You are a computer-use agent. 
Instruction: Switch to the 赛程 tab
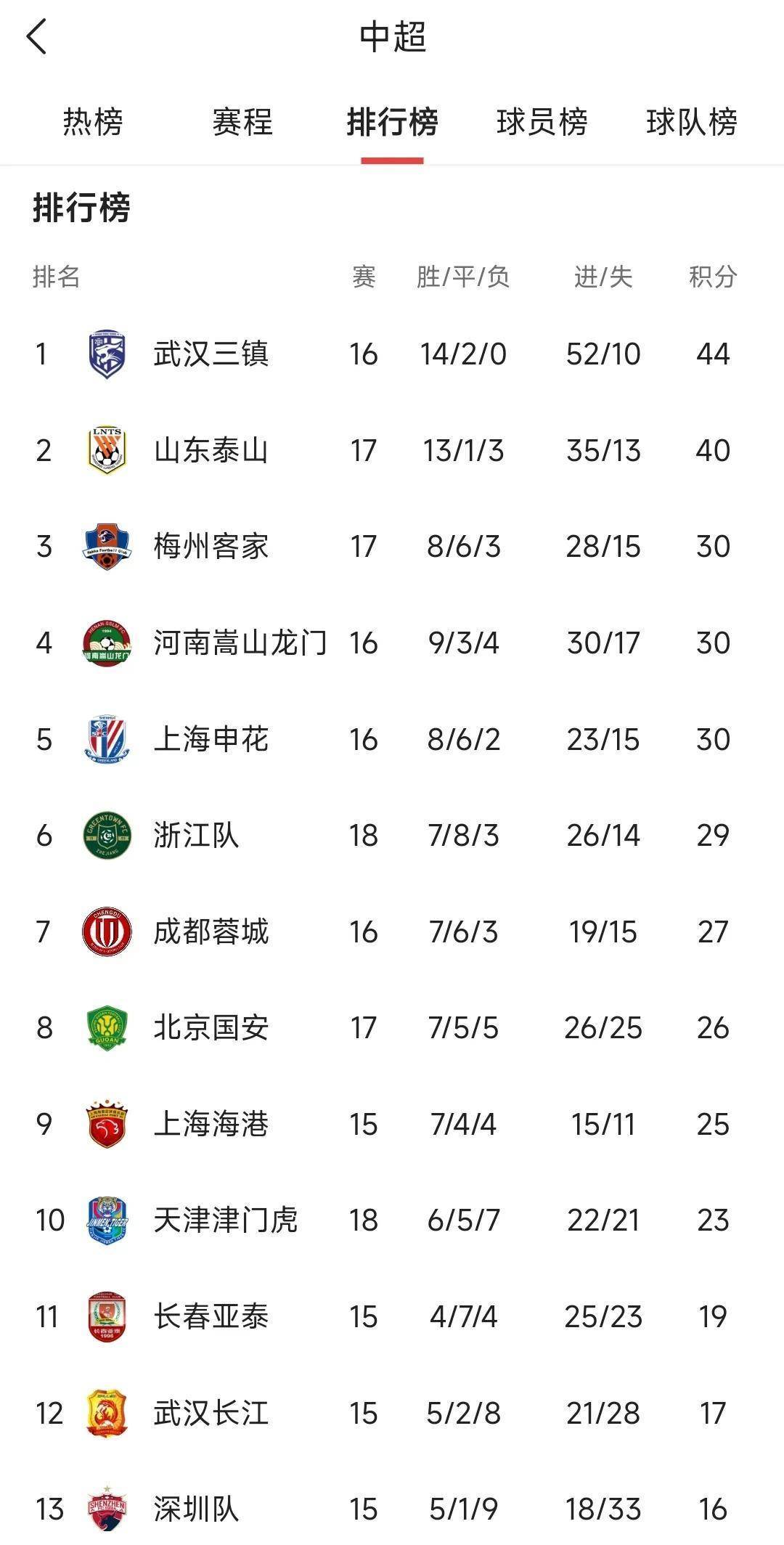pos(242,122)
